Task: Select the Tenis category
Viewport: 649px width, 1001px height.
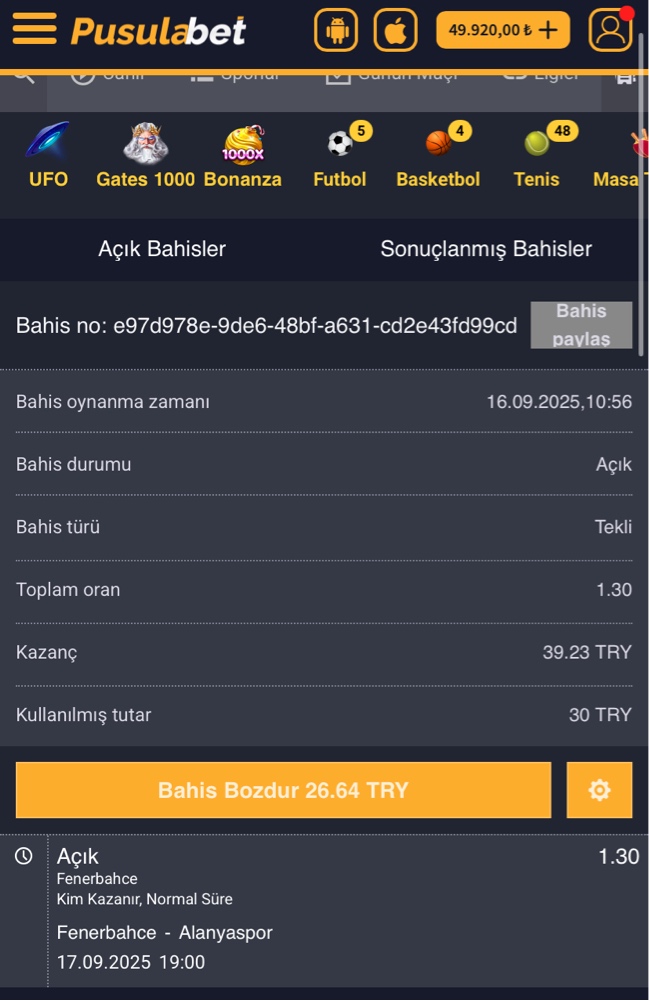Action: [537, 157]
